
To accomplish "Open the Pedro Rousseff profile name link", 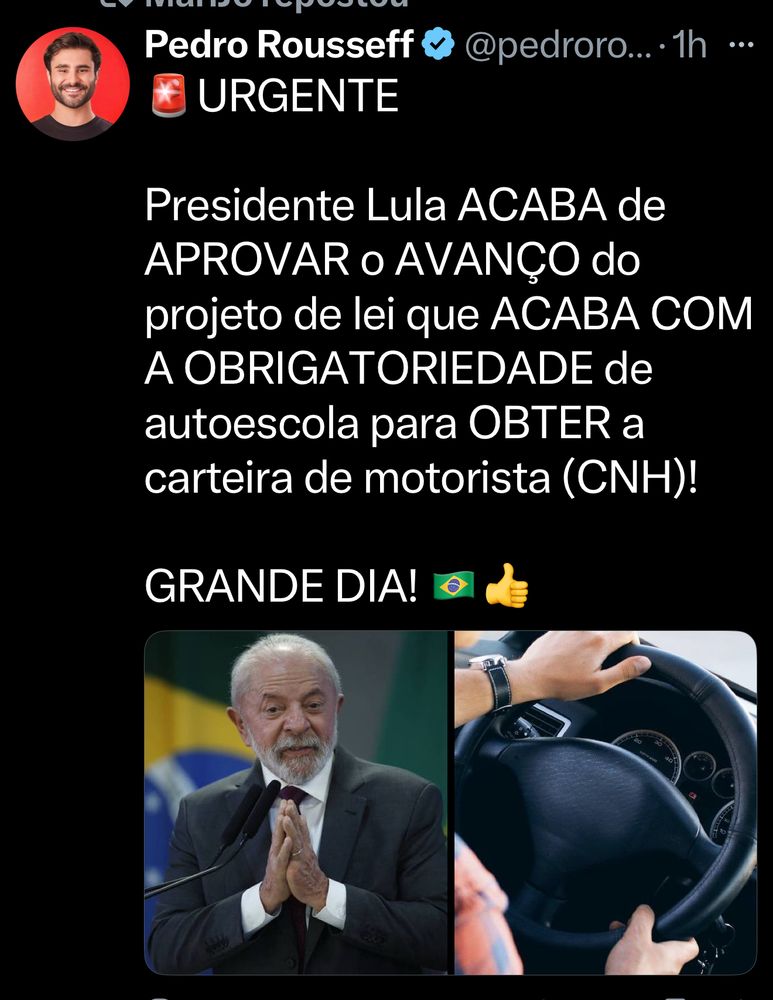I will click(x=279, y=46).
